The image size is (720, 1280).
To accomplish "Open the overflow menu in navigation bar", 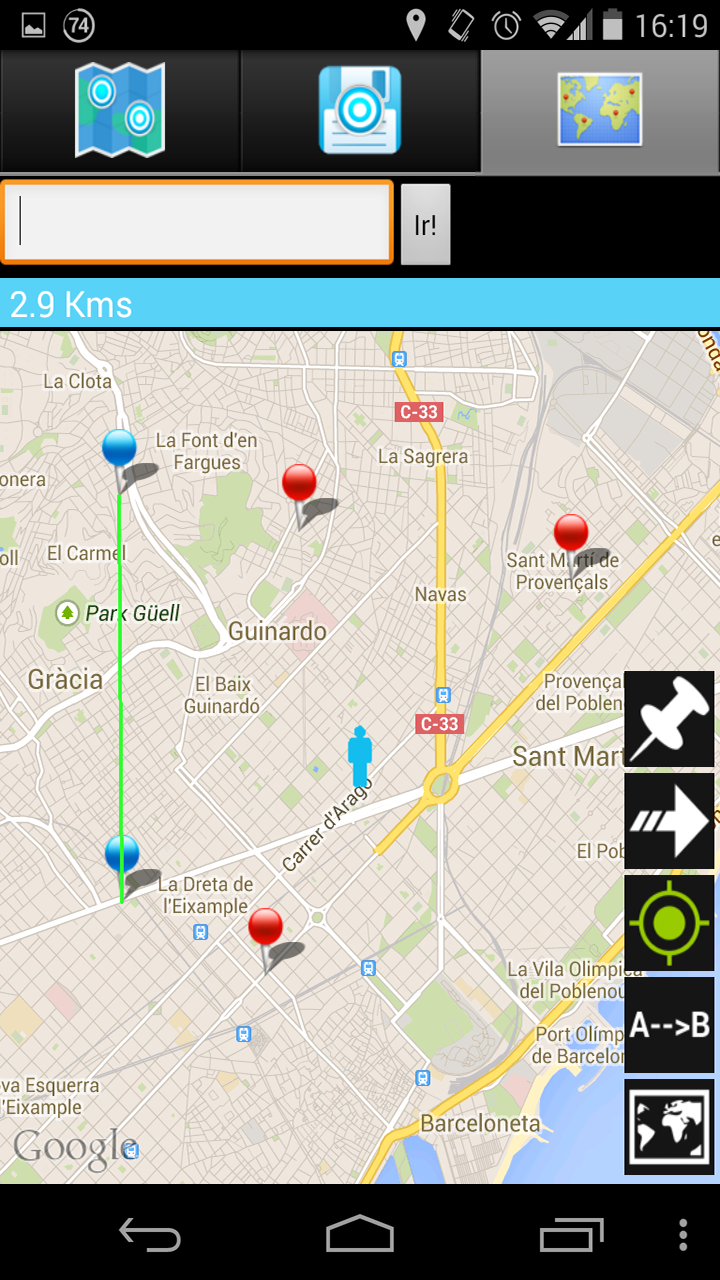I will click(683, 1235).
